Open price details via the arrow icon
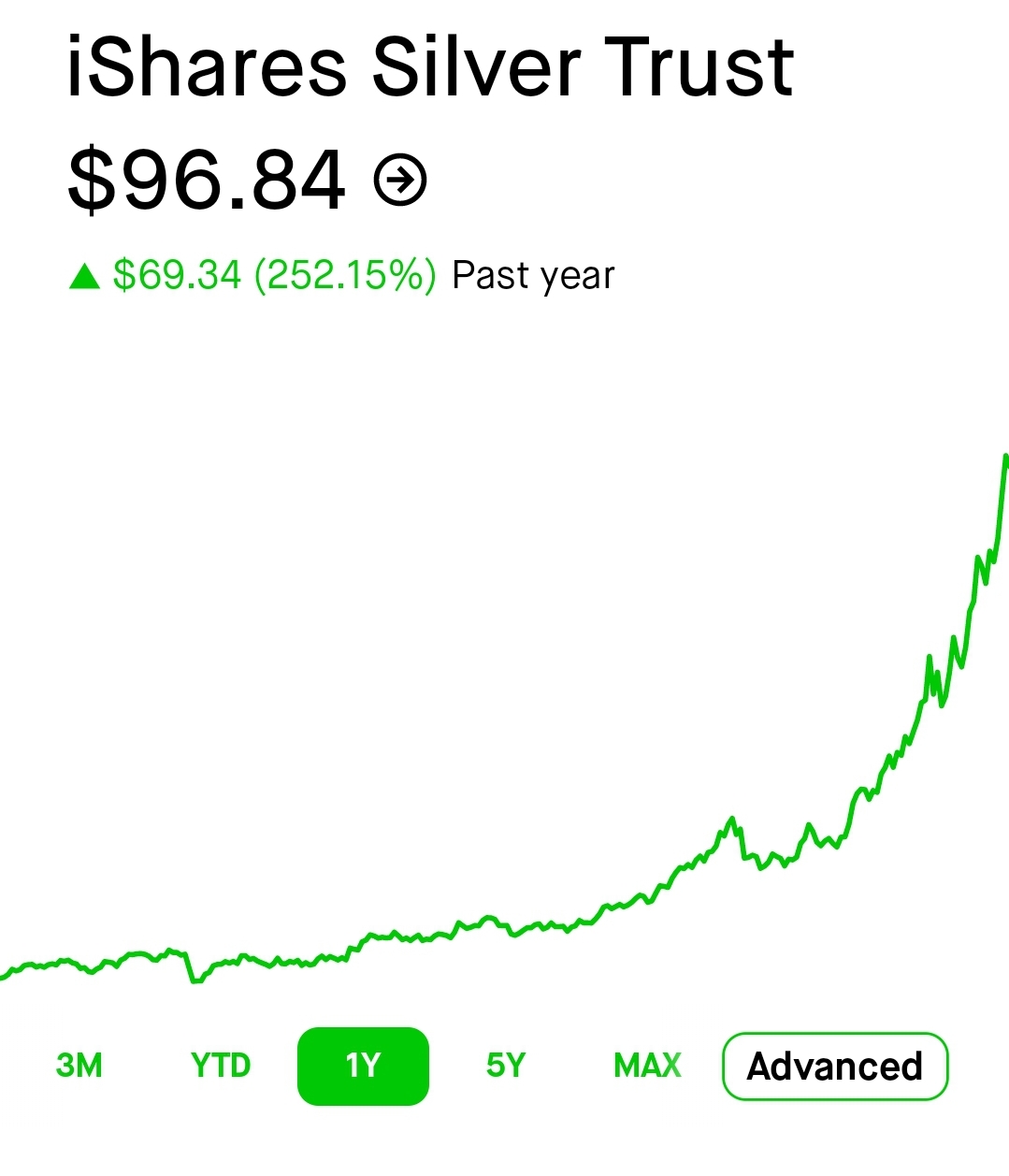This screenshot has width=1009, height=1176. coord(400,180)
